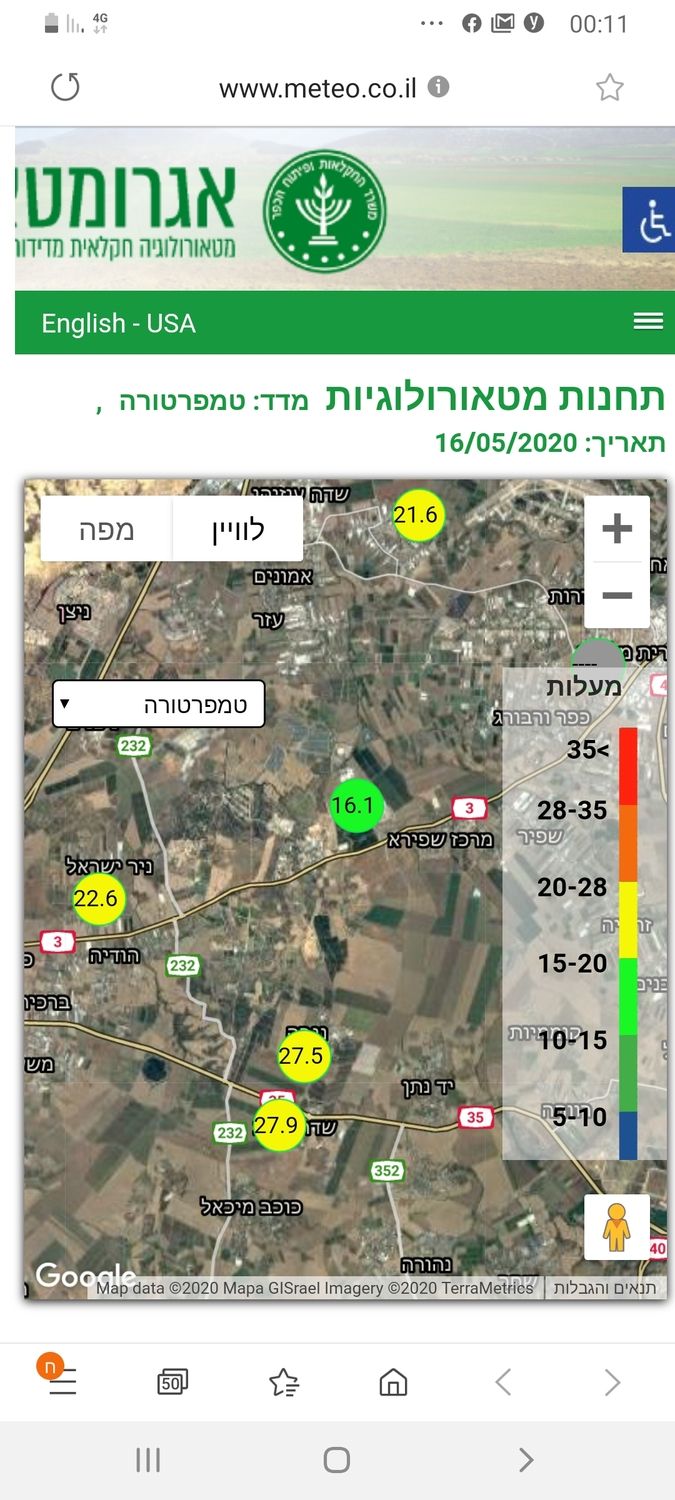Open the accessibility options icon
Screen dimensions: 675x1500
651,220
